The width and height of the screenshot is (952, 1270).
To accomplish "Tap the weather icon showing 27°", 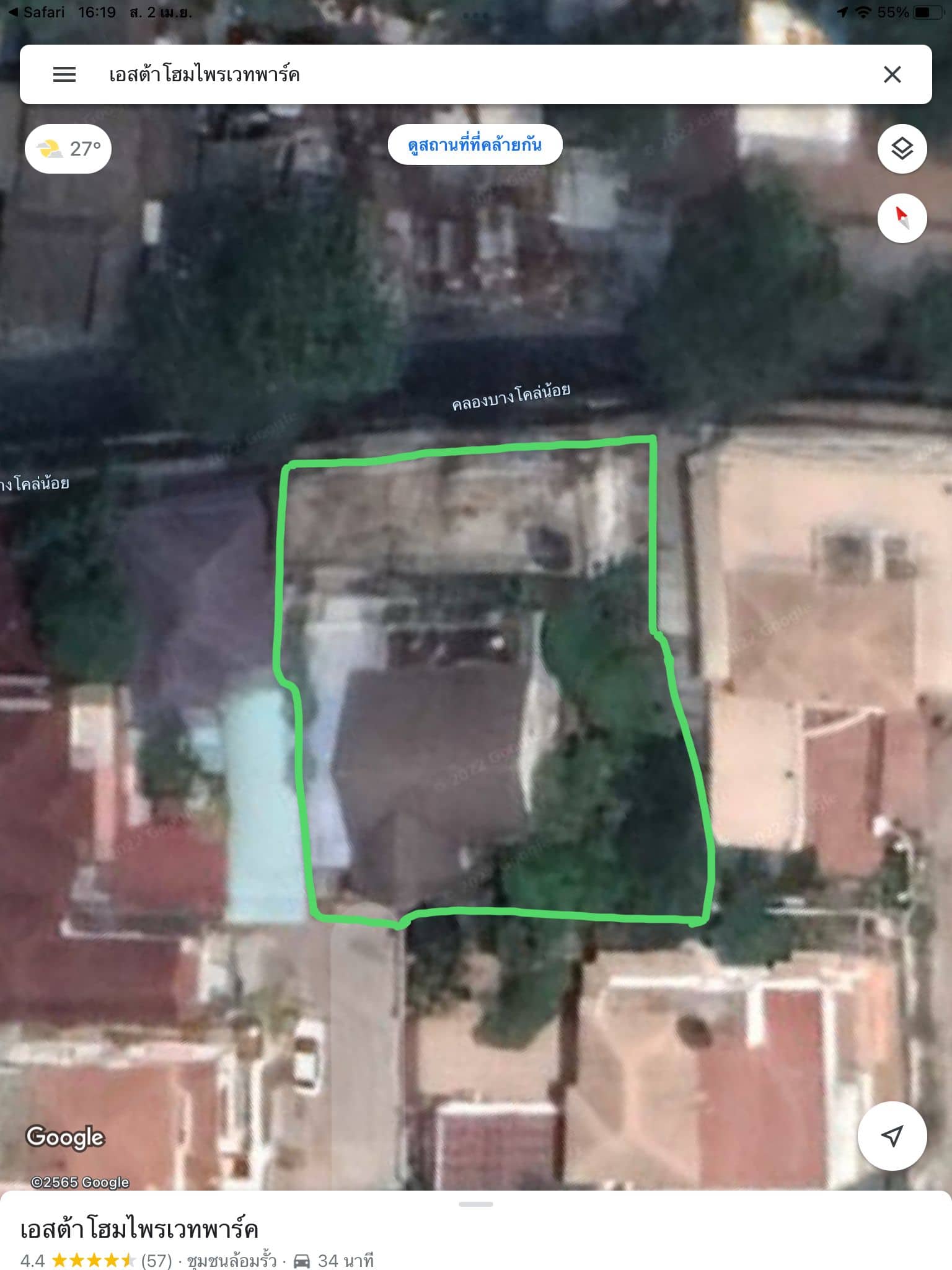I will tap(68, 148).
